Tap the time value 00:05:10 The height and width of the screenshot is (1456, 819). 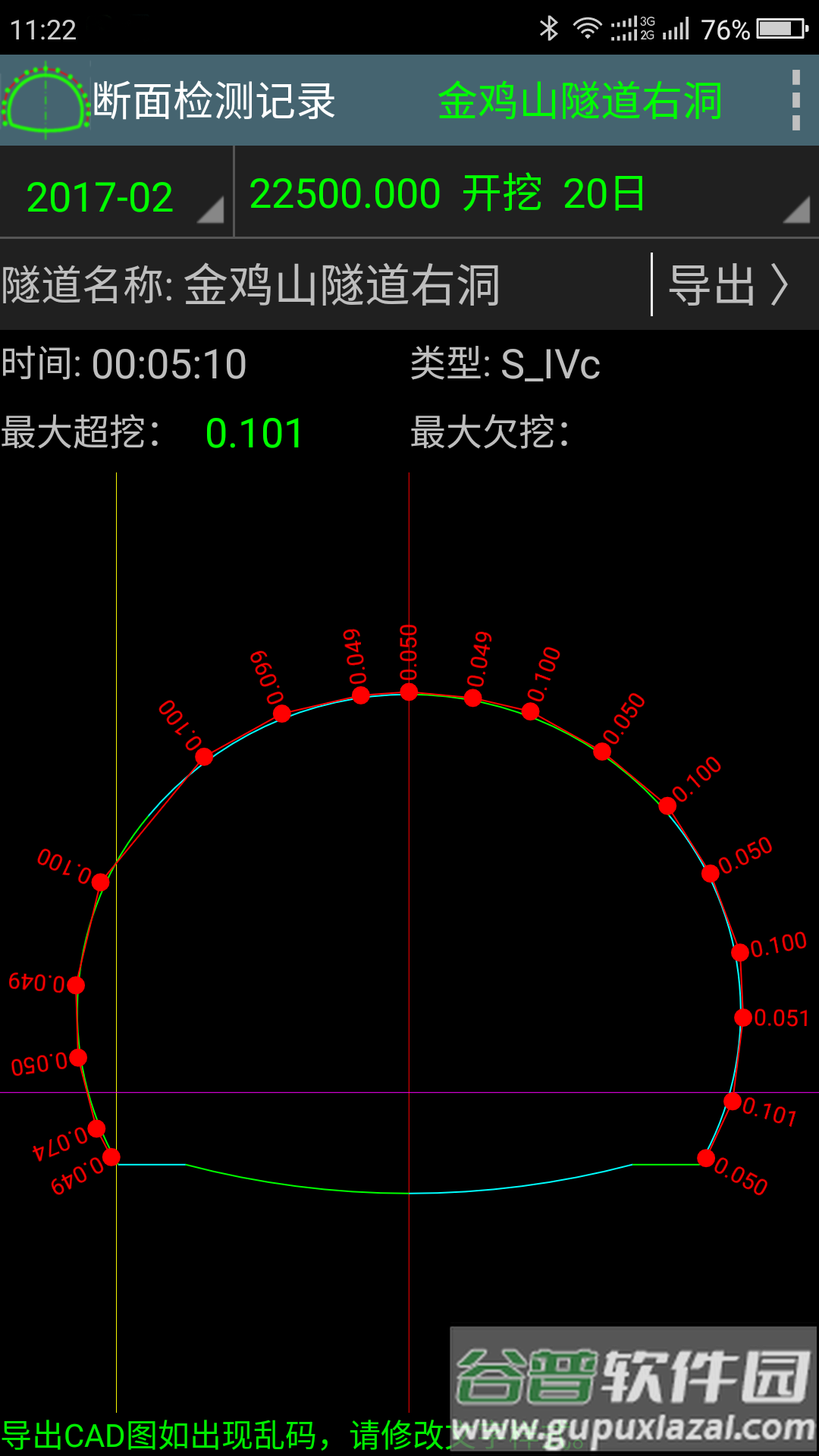coord(171,366)
